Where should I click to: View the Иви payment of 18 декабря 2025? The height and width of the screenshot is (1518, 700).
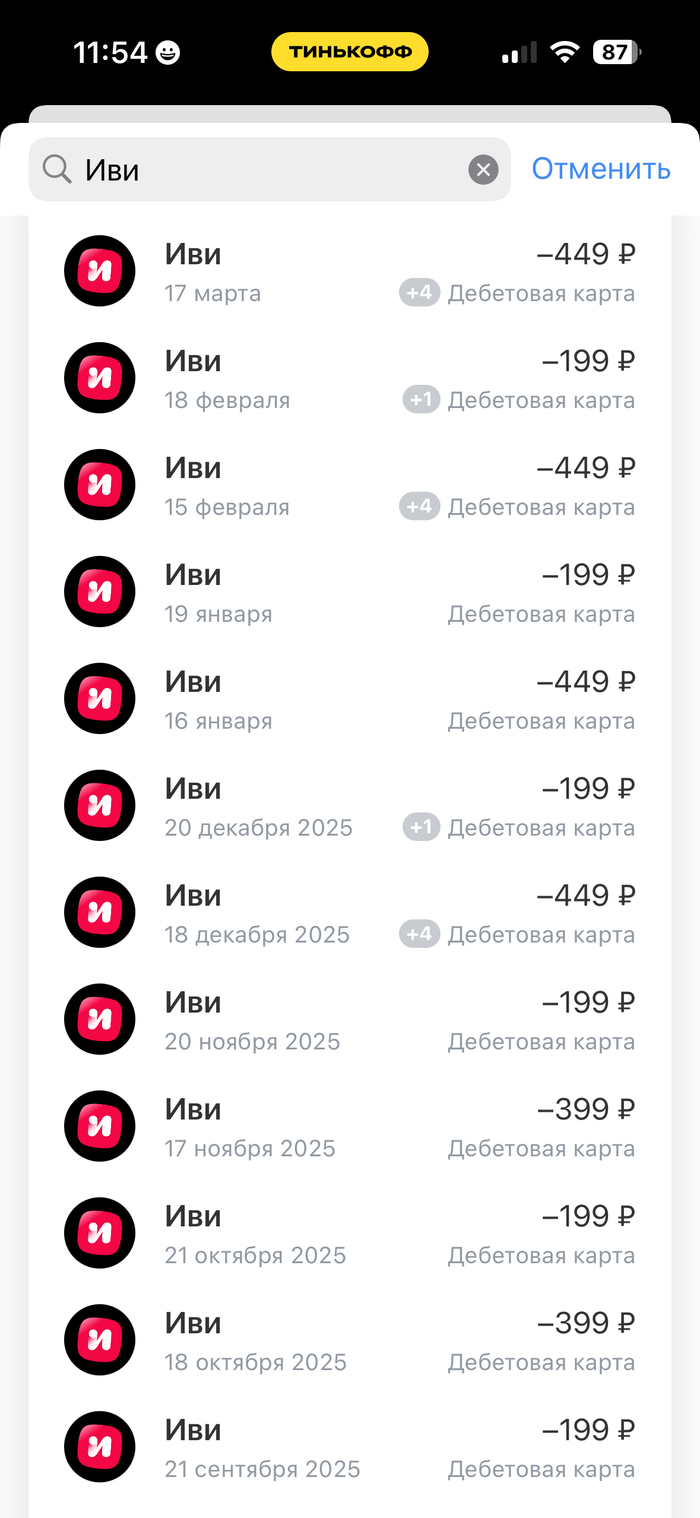coord(350,913)
